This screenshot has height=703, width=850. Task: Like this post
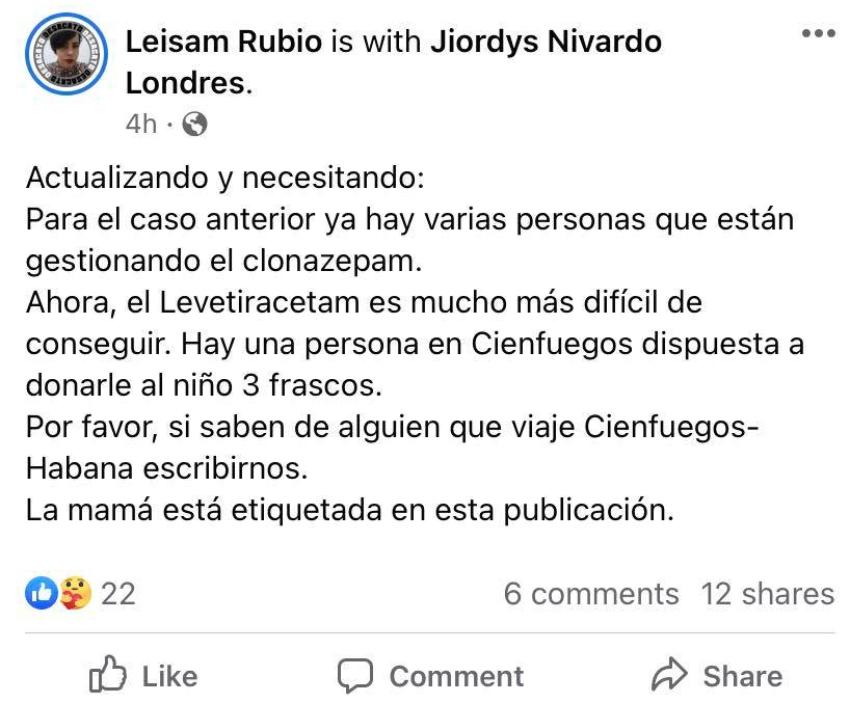pyautogui.click(x=144, y=676)
